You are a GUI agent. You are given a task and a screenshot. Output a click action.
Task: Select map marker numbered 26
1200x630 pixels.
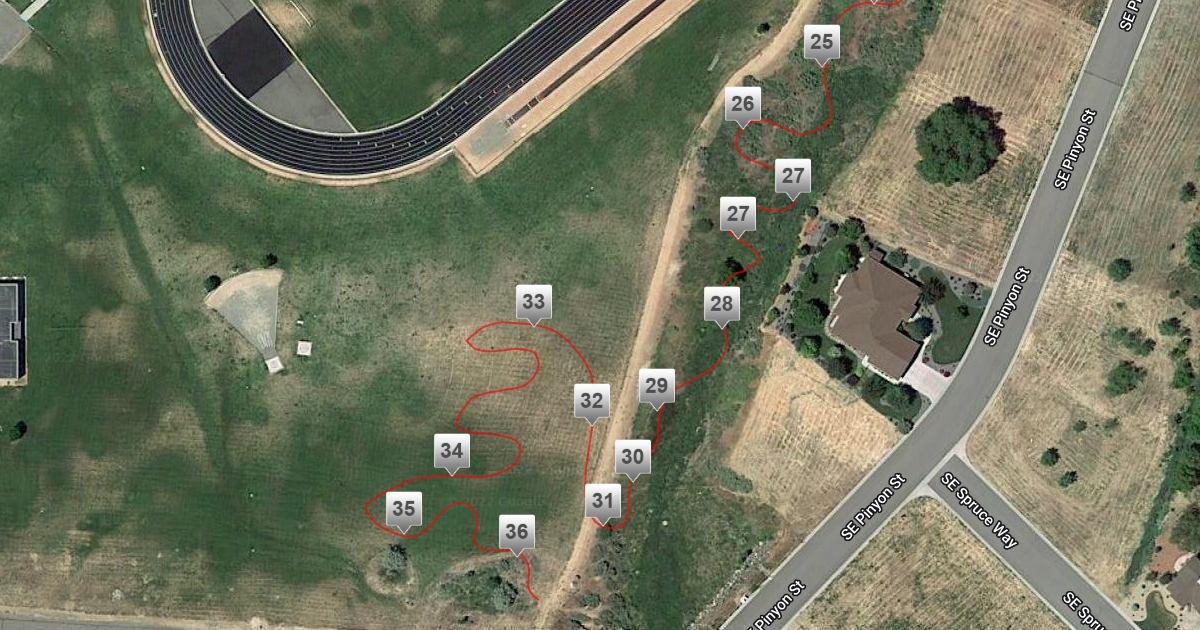742,104
